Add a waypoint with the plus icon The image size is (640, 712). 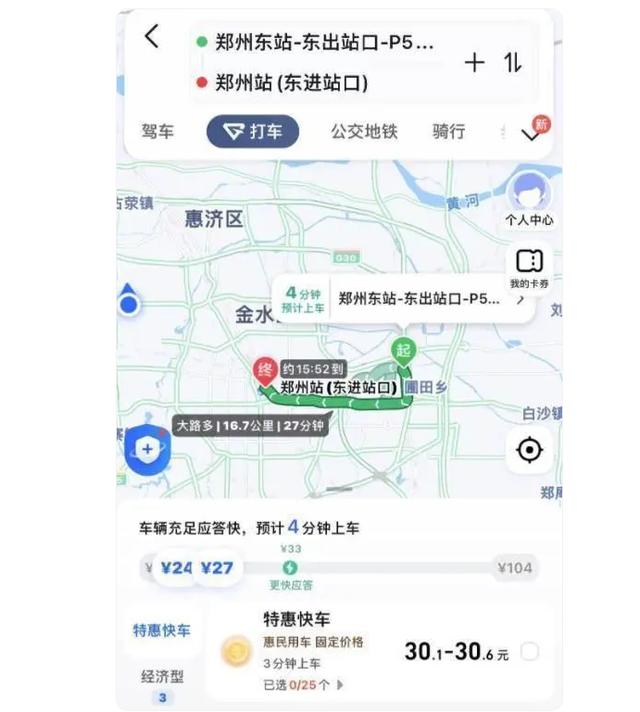474,63
